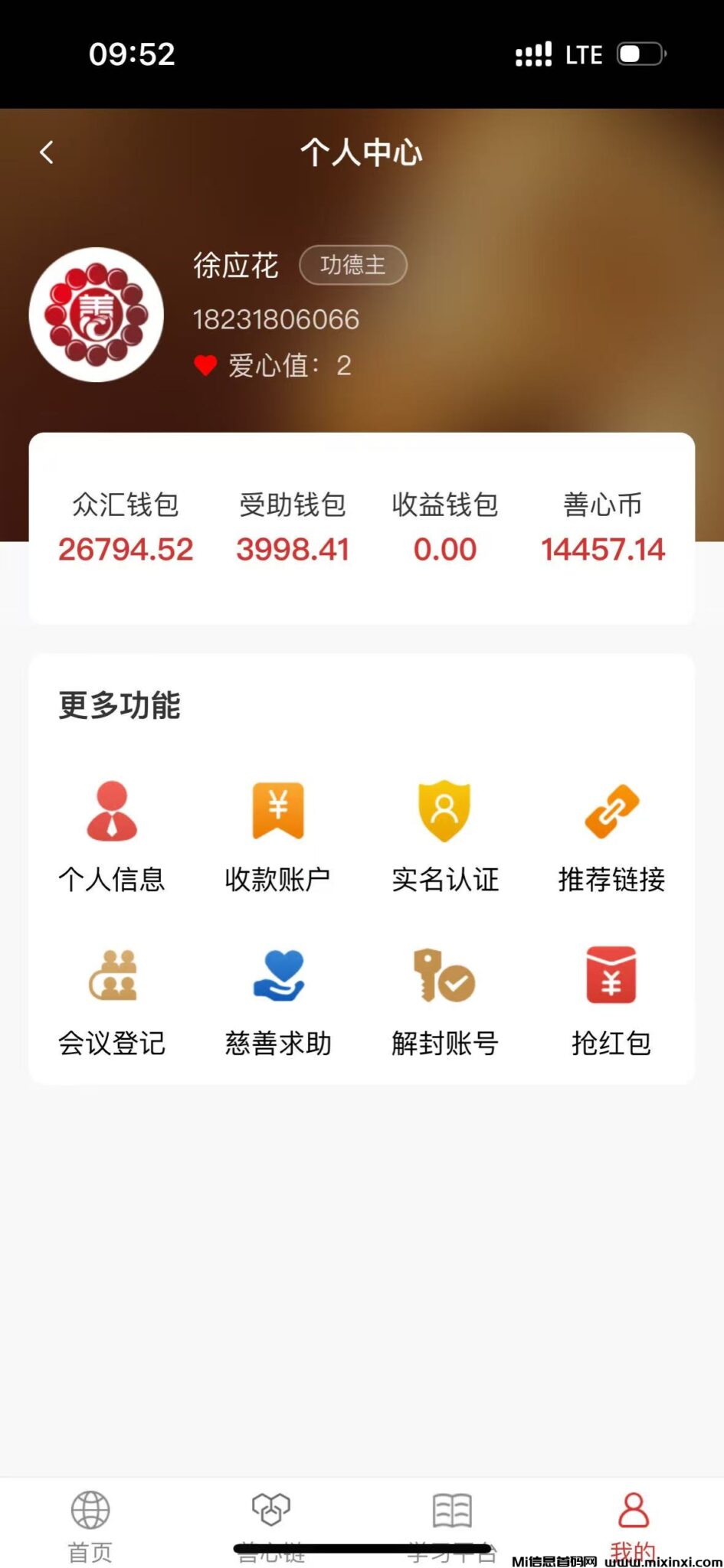Select the 我的 profile tab

[633, 1524]
